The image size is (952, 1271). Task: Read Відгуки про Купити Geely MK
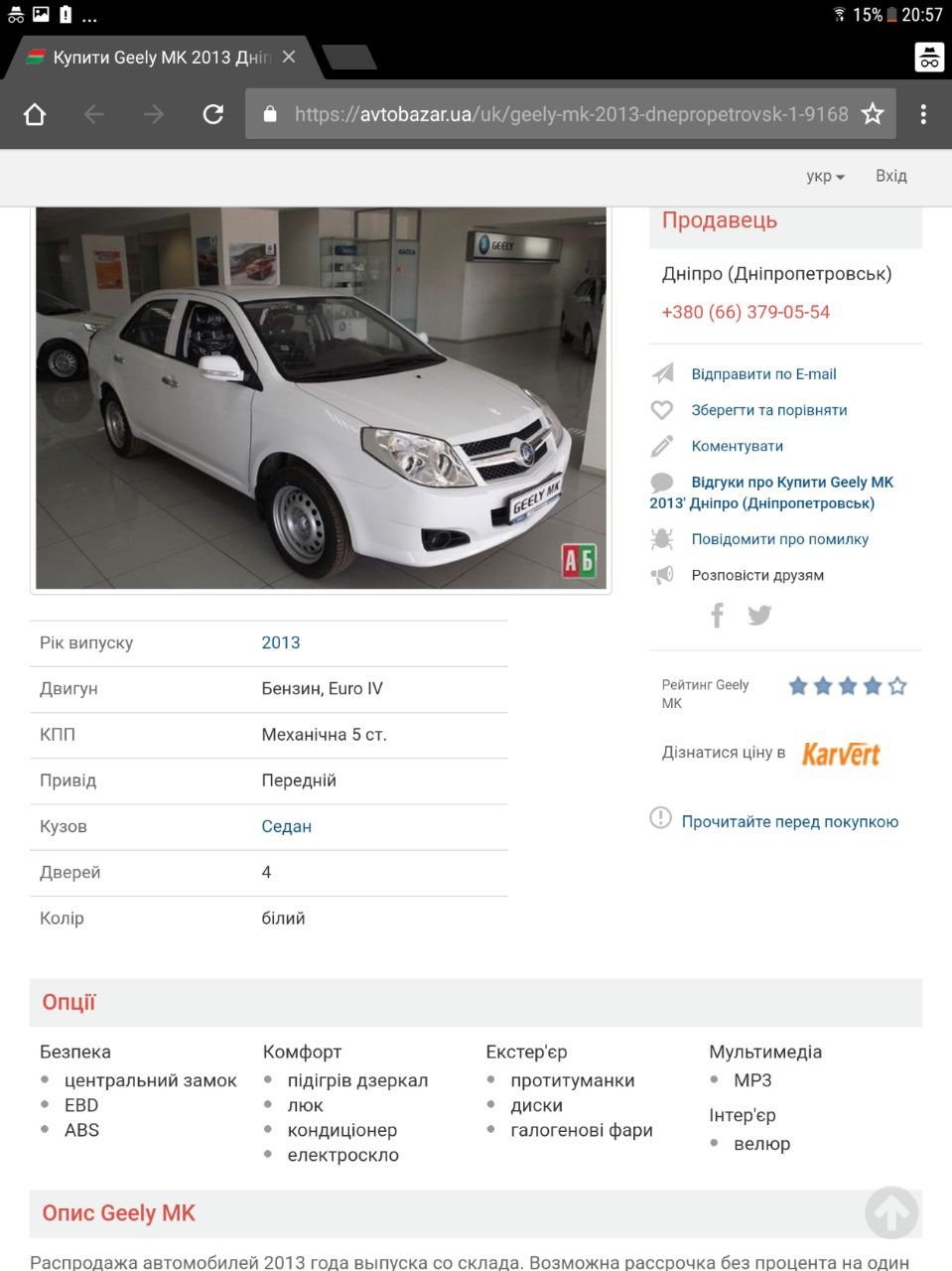[x=791, y=483]
